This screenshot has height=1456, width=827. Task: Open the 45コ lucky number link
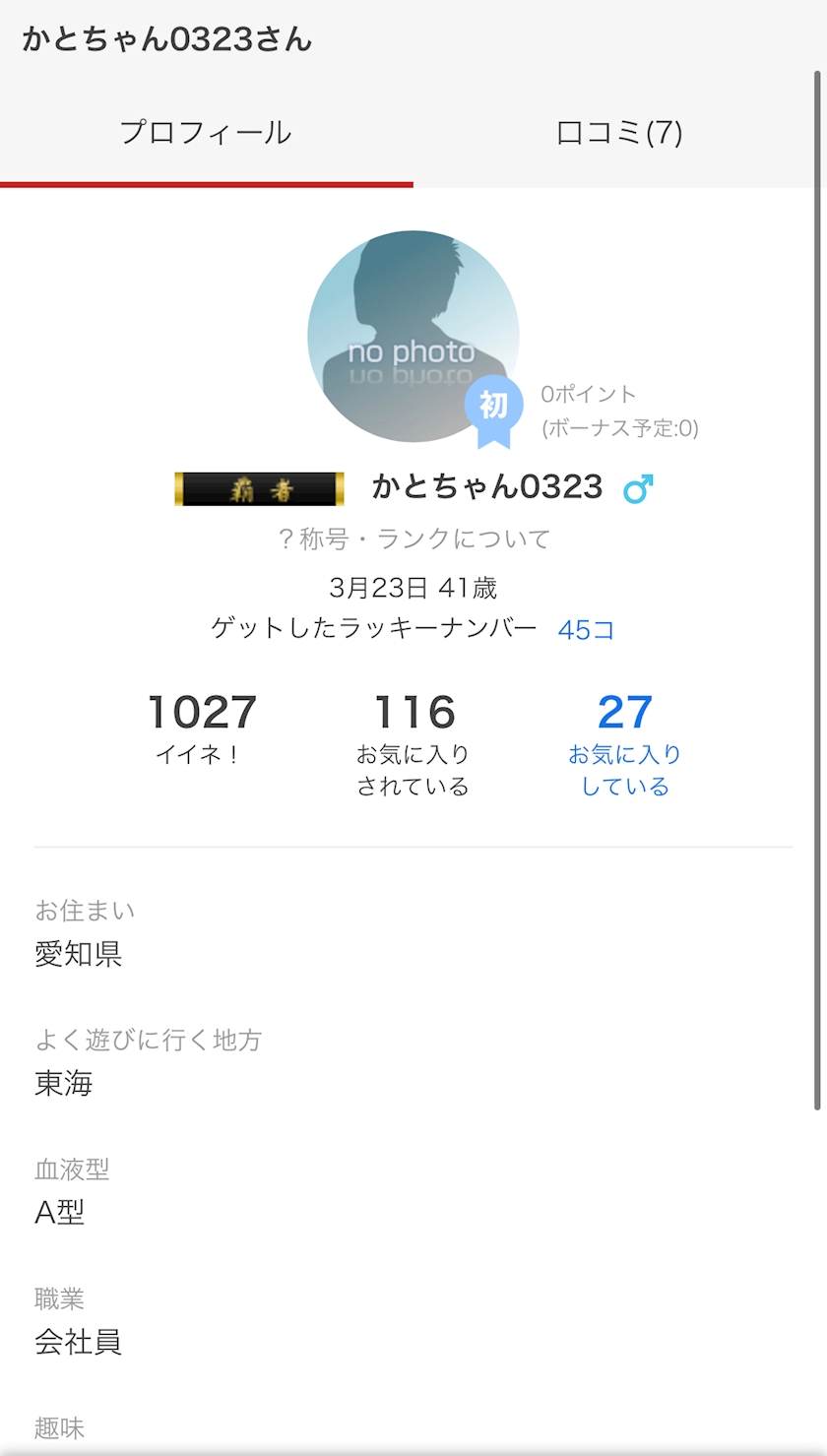(586, 630)
